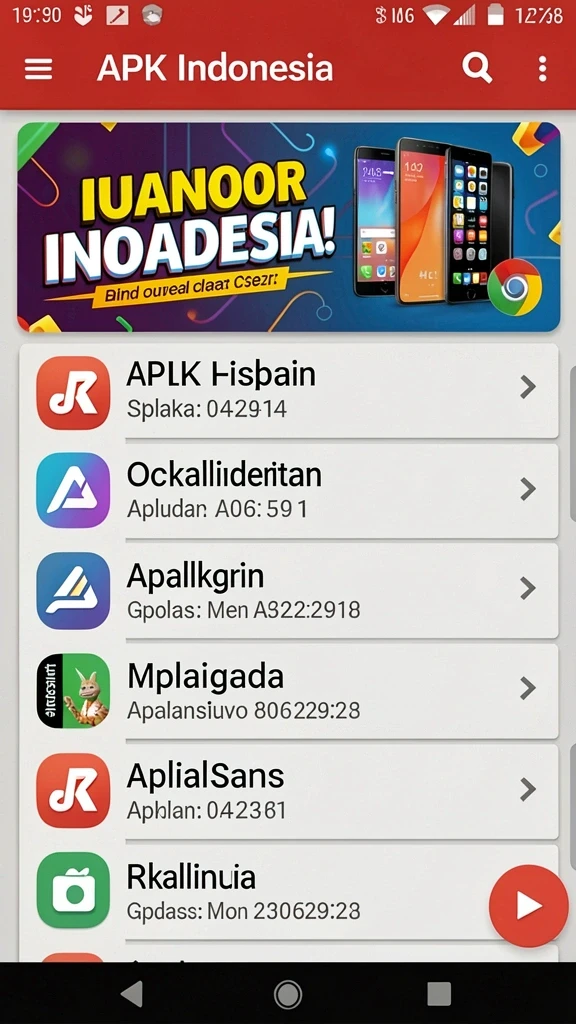The height and width of the screenshot is (1024, 576).
Task: Open the phones promo banner
Action: pos(289,227)
